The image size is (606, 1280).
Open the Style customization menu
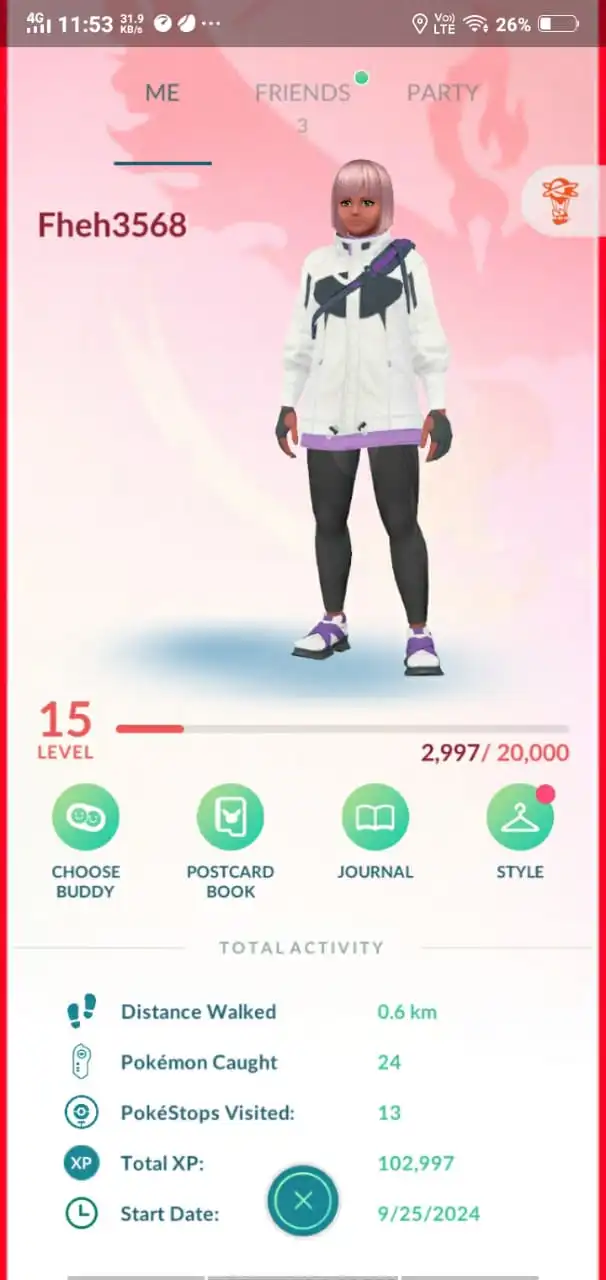tap(520, 817)
